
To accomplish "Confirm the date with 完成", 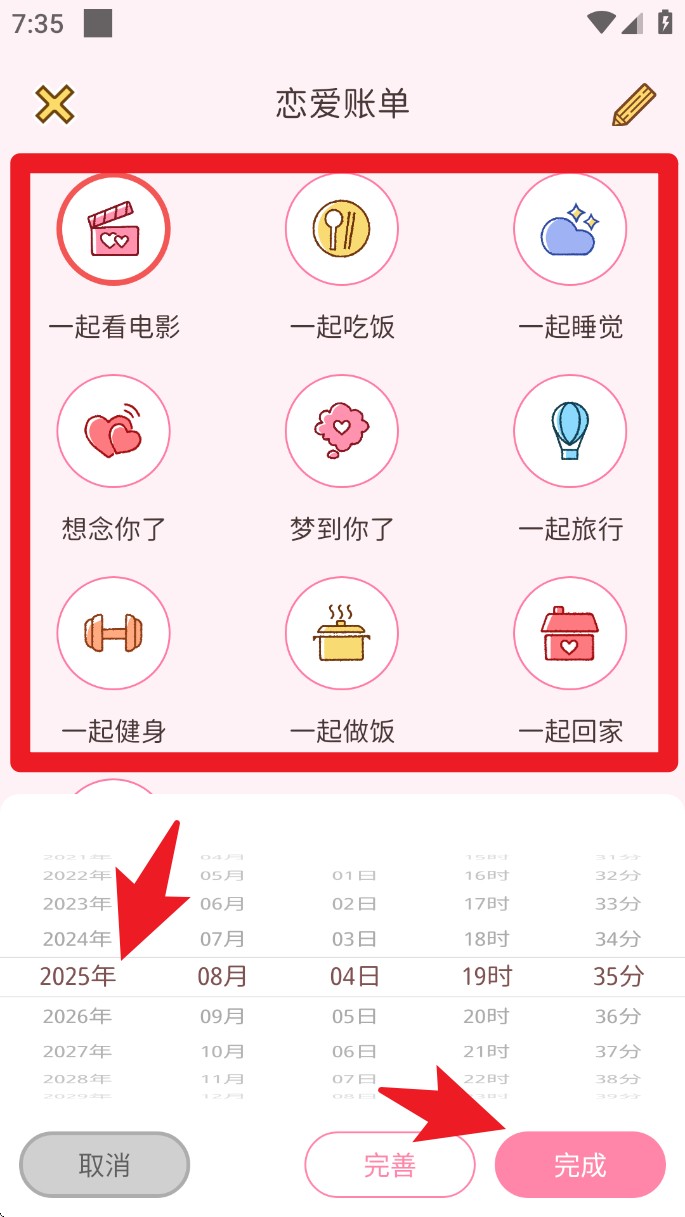I will [x=580, y=1165].
